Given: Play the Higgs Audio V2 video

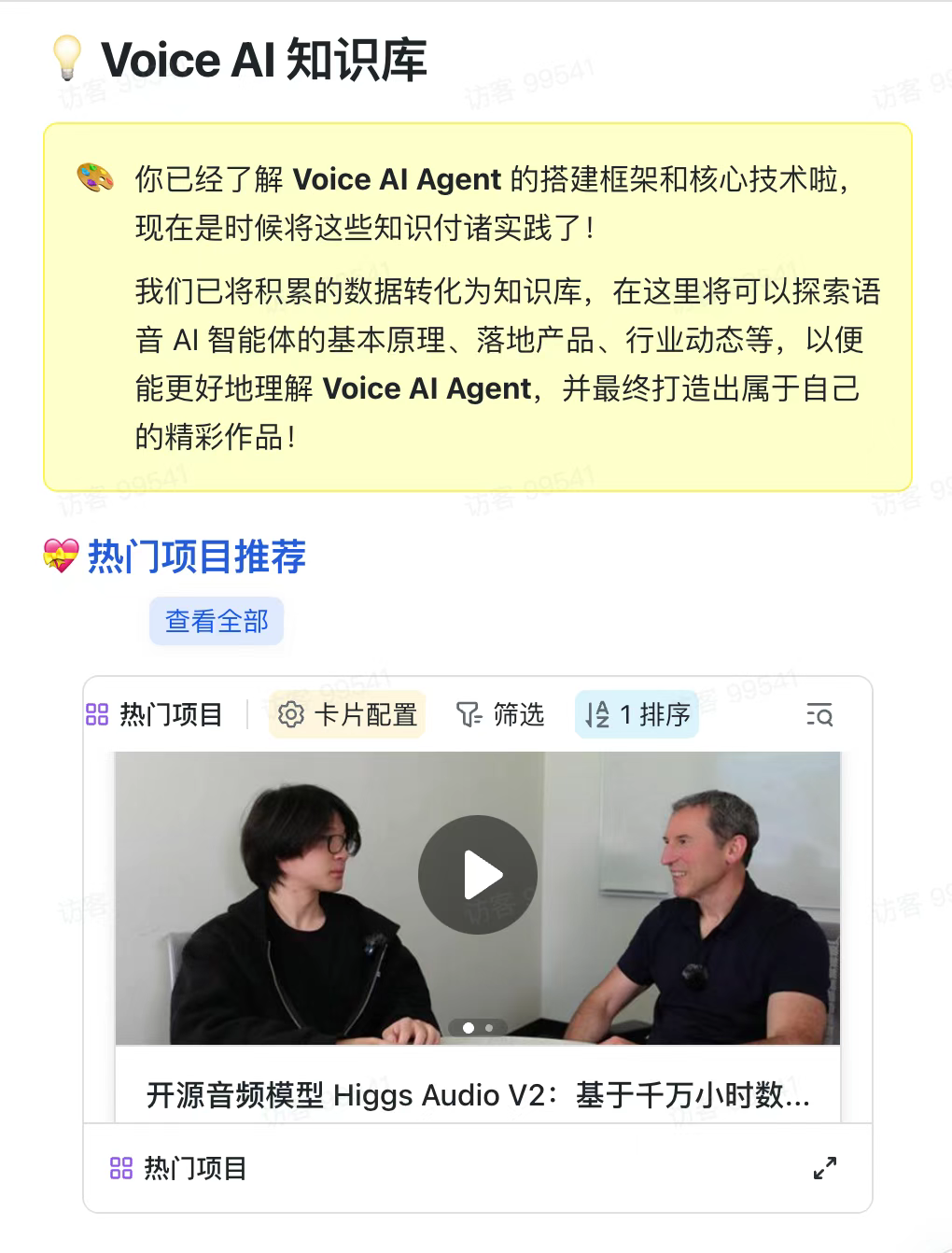Looking at the screenshot, I should [478, 875].
